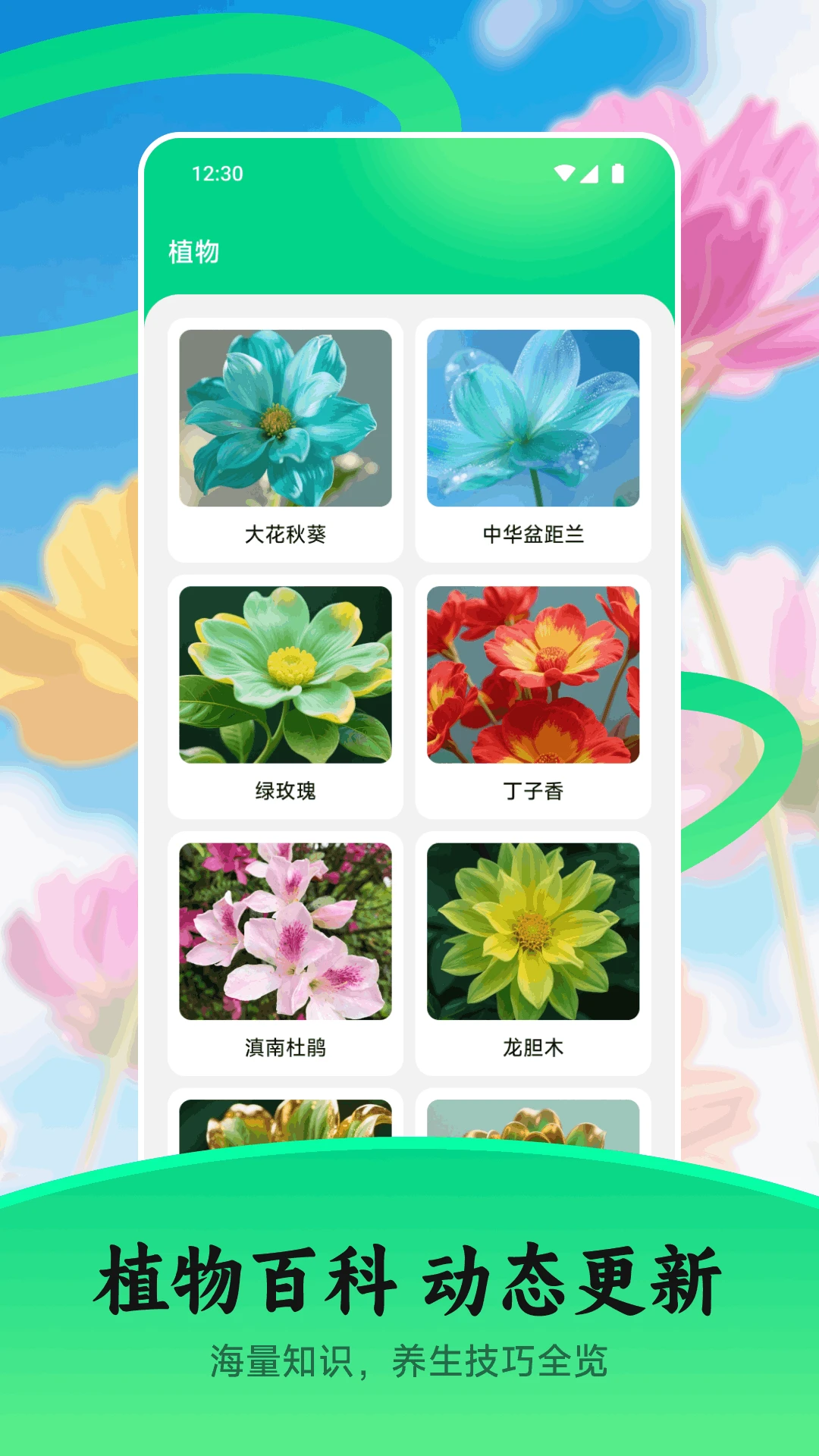Tap the 大花秋葵 name label
Viewport: 819px width, 1456px height.
point(285,533)
